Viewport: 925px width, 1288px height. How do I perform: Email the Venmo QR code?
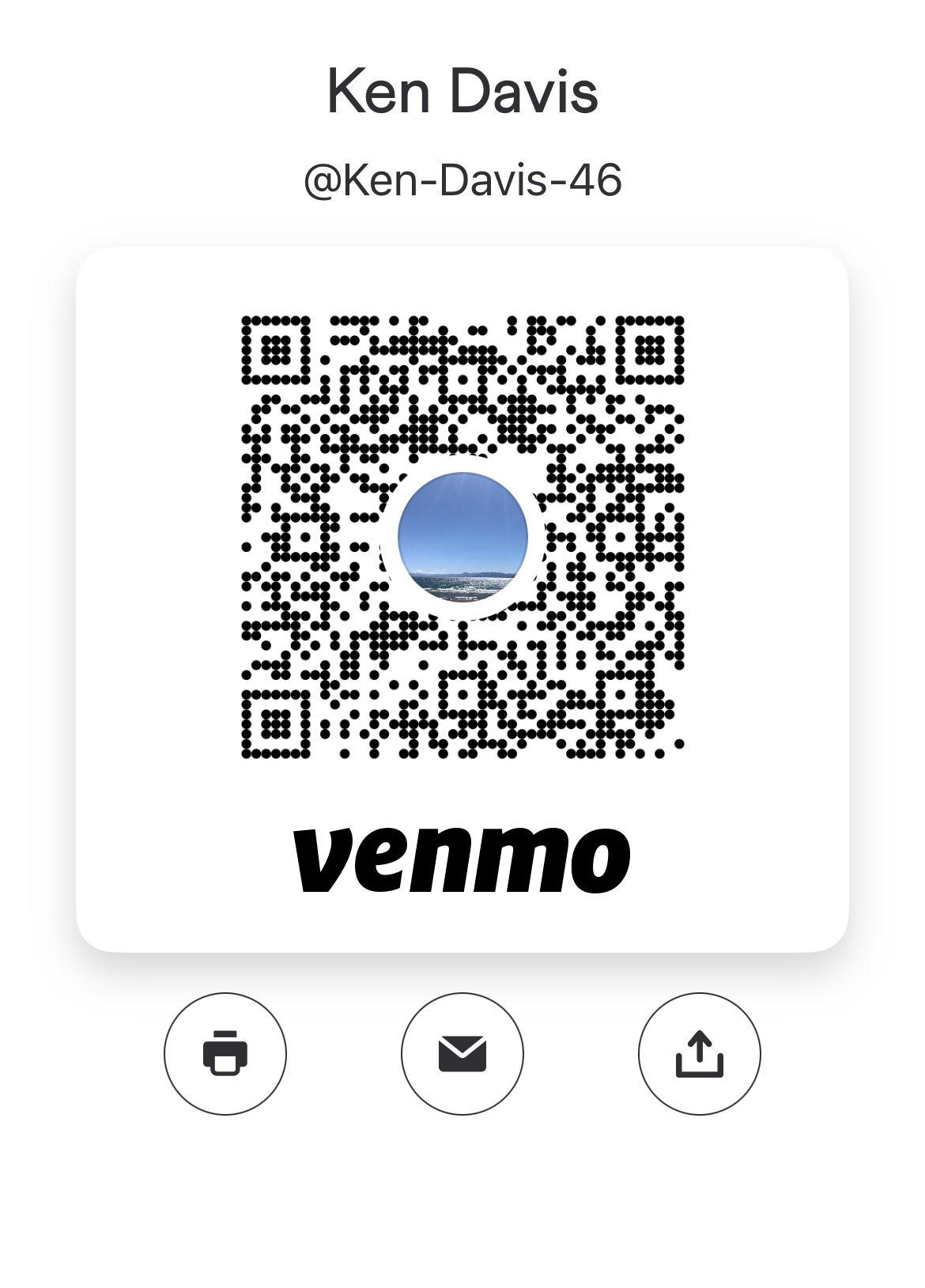[x=462, y=1053]
